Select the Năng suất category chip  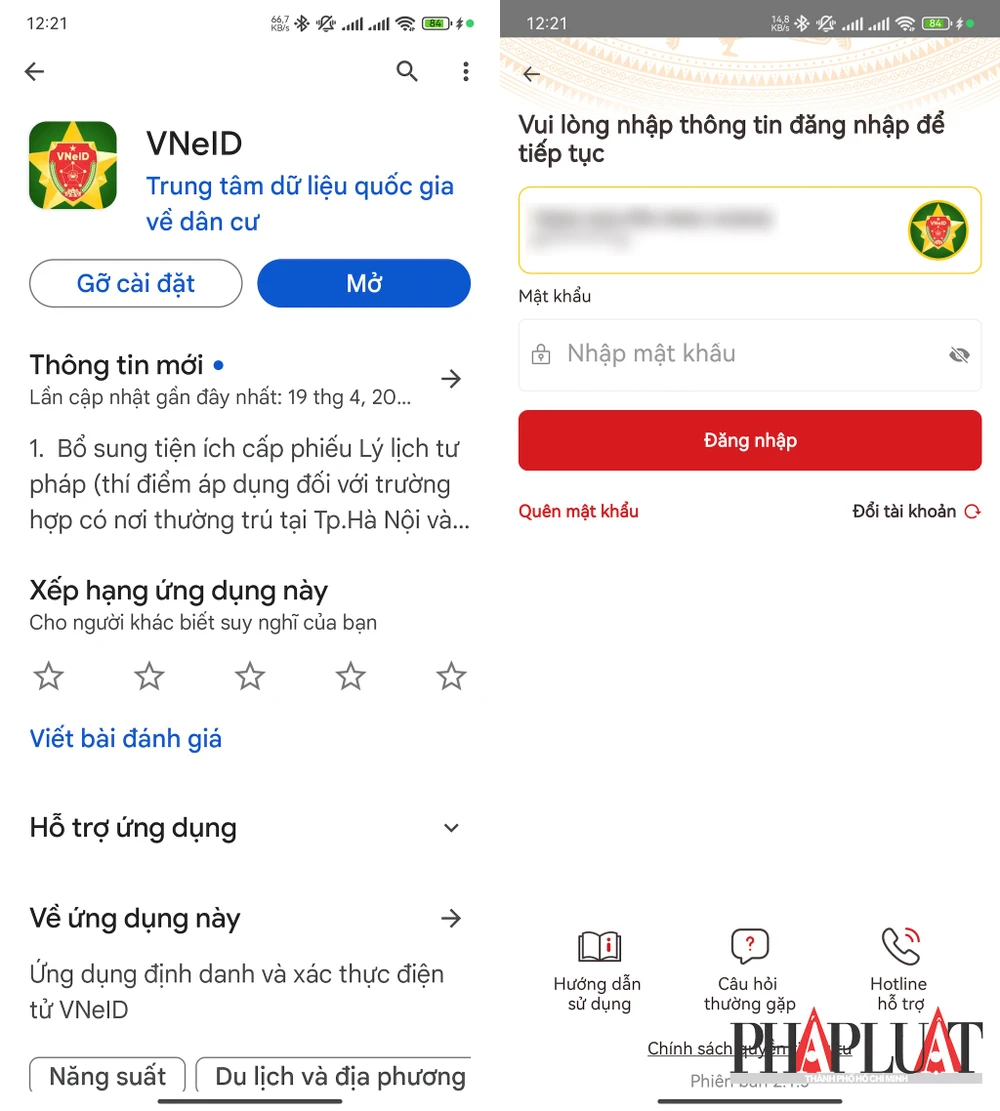point(106,1077)
